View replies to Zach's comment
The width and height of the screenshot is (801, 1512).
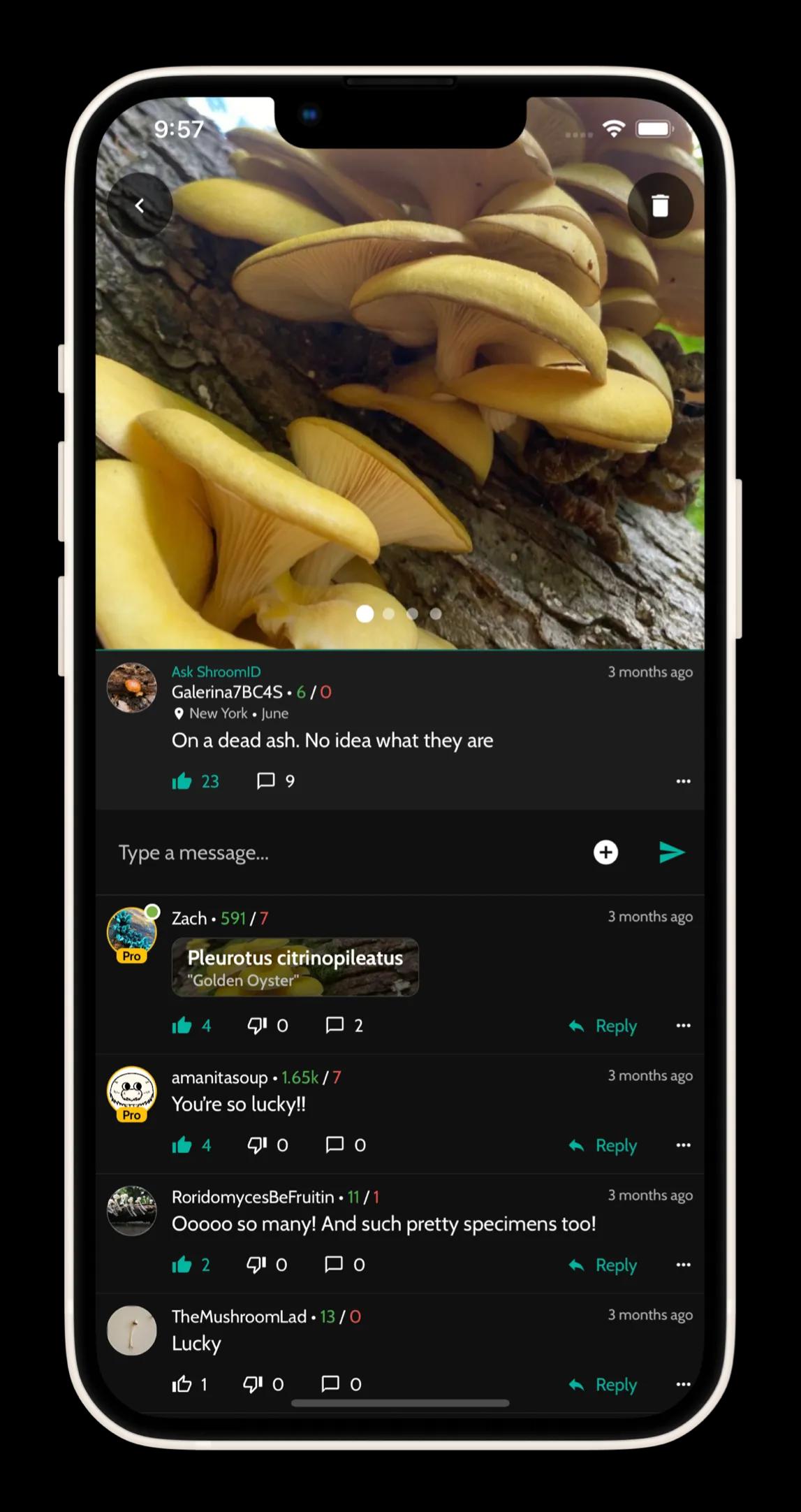point(336,1026)
